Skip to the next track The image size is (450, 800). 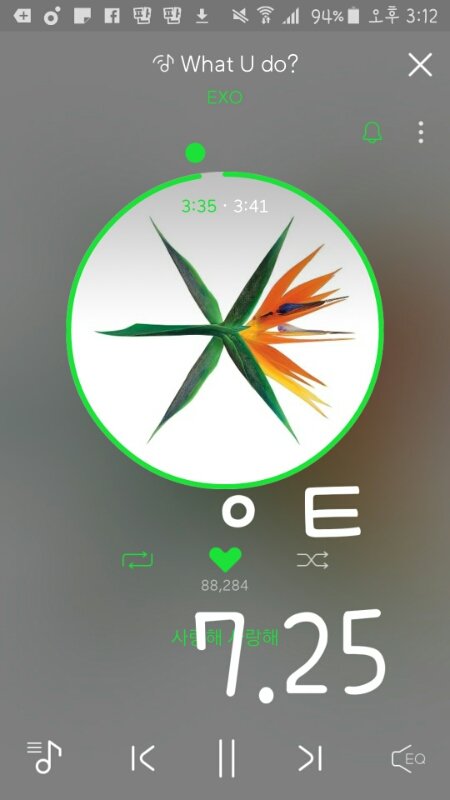pyautogui.click(x=310, y=758)
